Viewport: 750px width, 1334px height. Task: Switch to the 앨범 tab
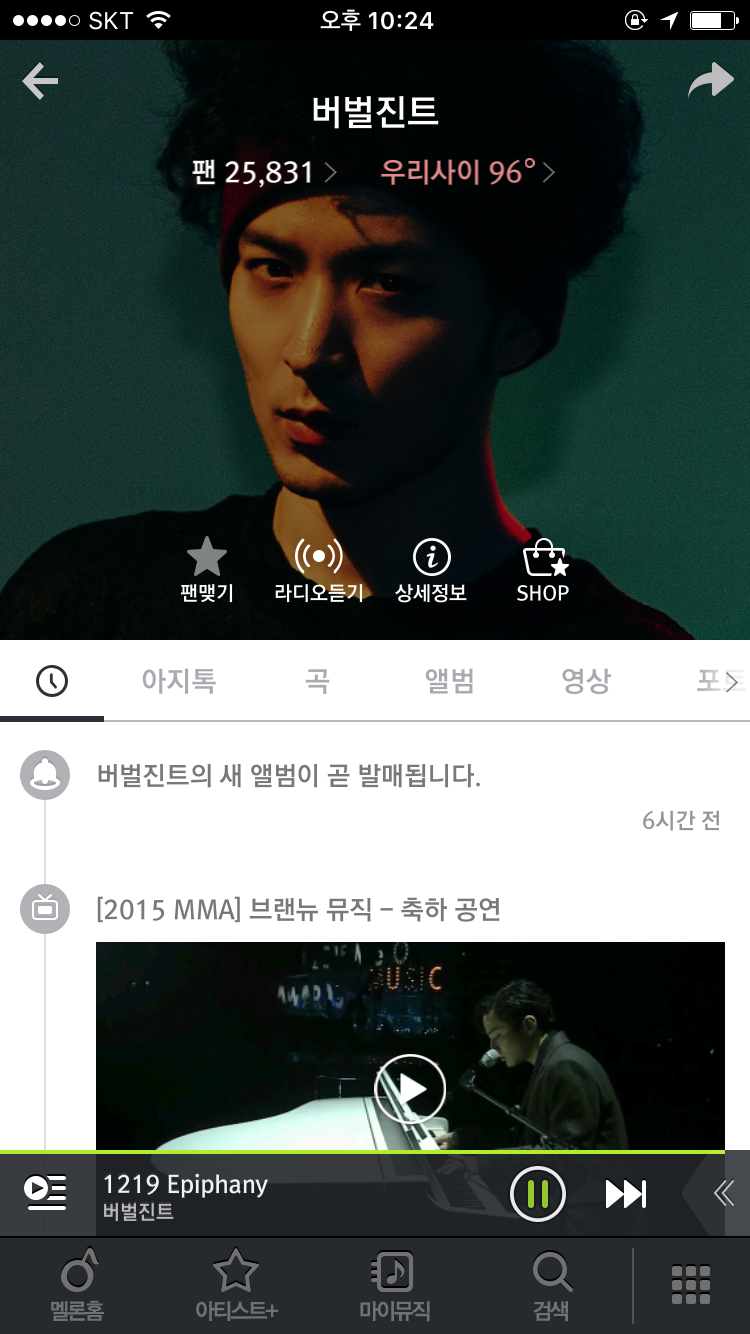click(449, 681)
